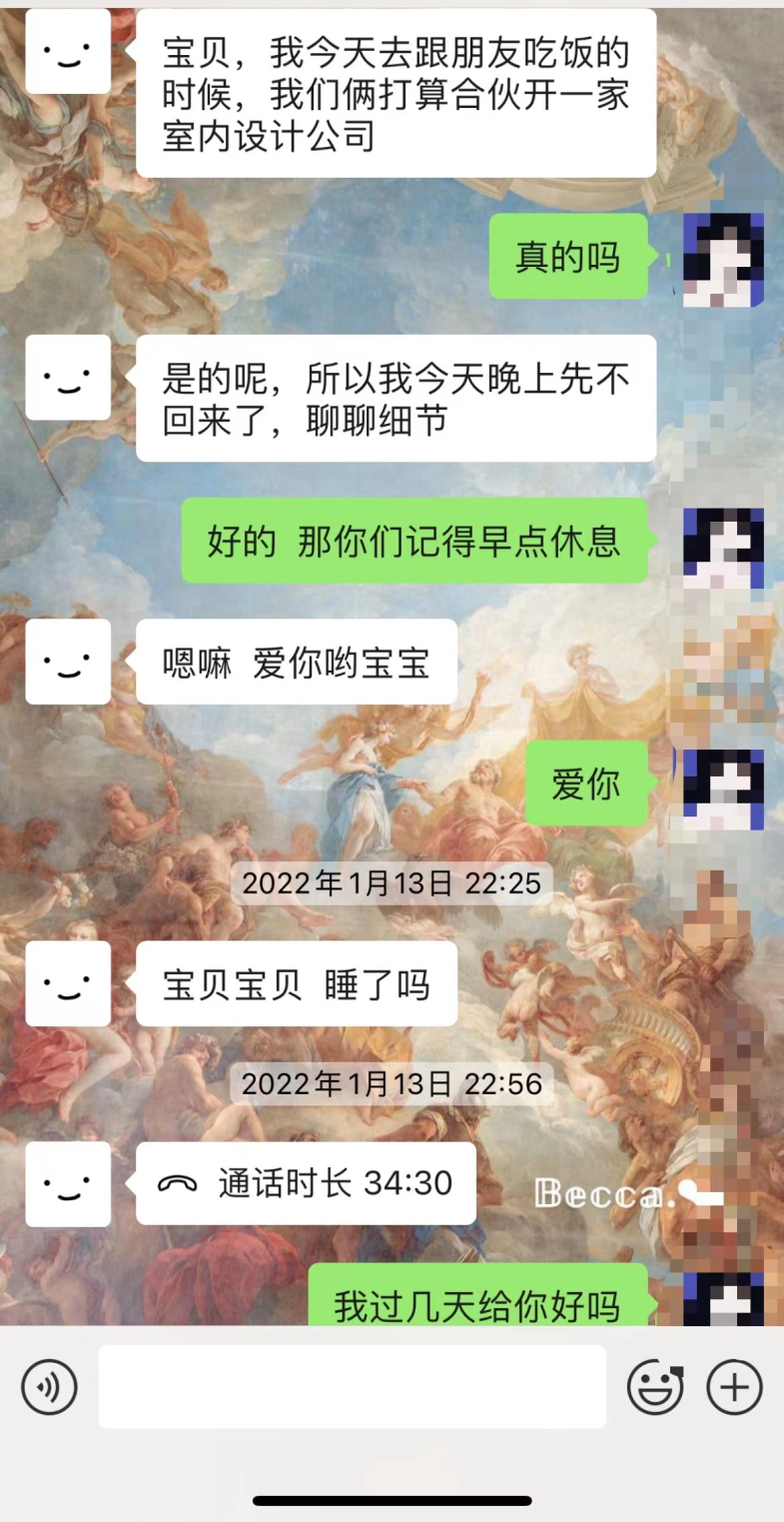
Task: Open my avatar beside 真的吗 message
Action: [x=723, y=259]
